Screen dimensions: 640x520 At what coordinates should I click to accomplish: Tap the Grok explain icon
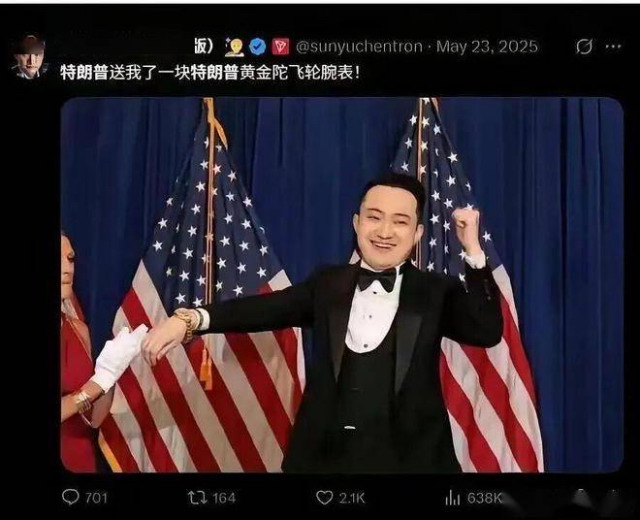pos(584,47)
